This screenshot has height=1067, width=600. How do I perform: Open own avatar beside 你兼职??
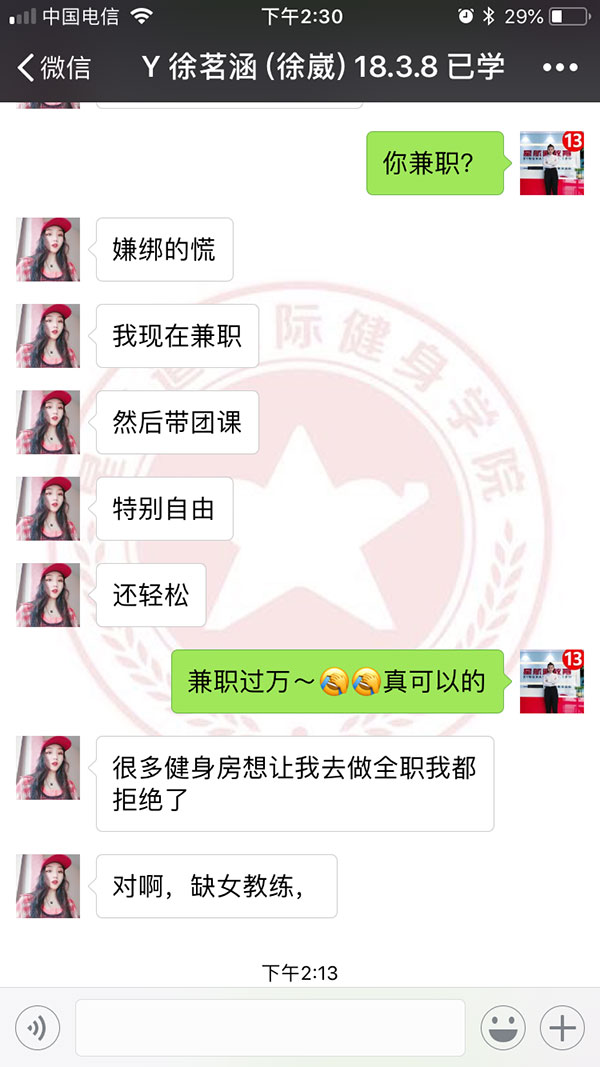coord(552,163)
